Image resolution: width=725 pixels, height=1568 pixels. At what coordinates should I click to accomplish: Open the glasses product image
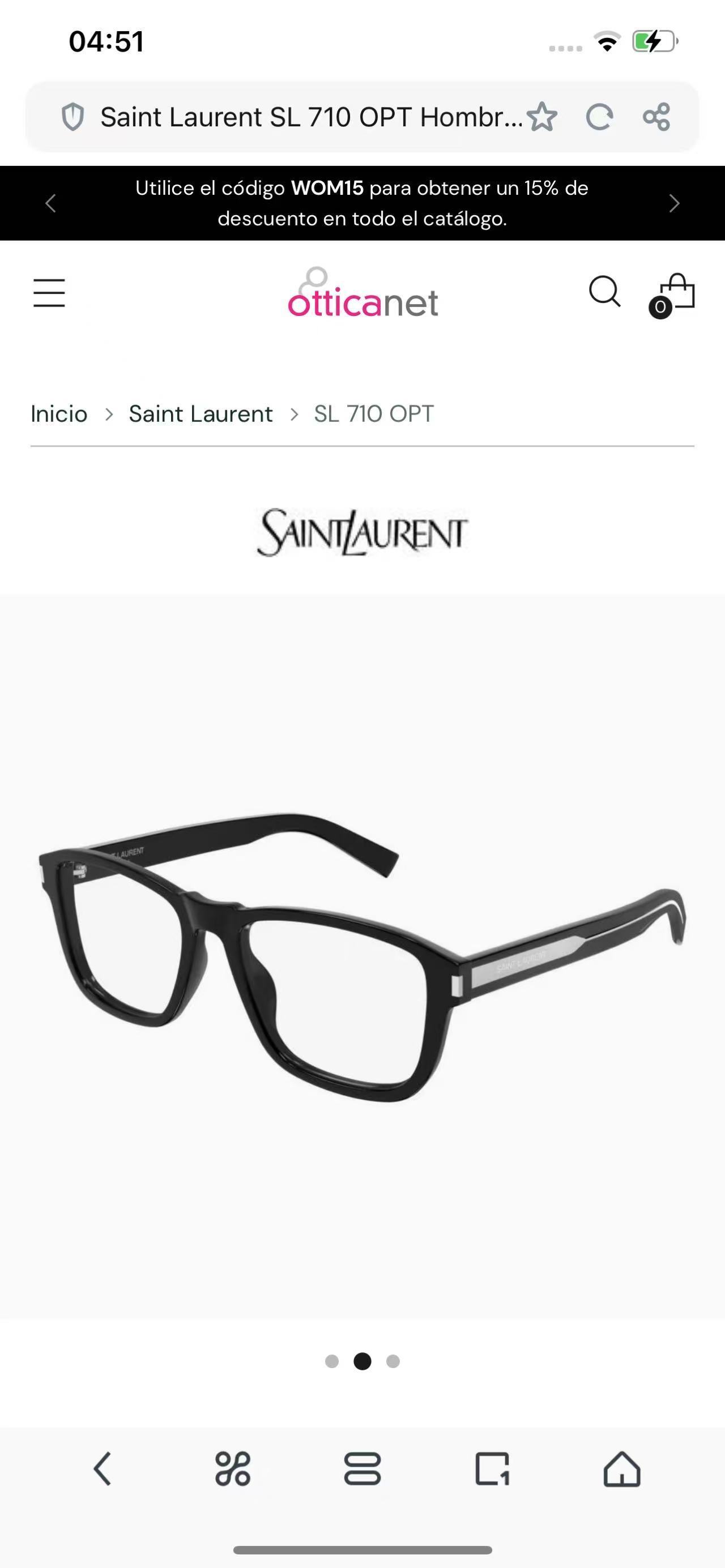362,956
